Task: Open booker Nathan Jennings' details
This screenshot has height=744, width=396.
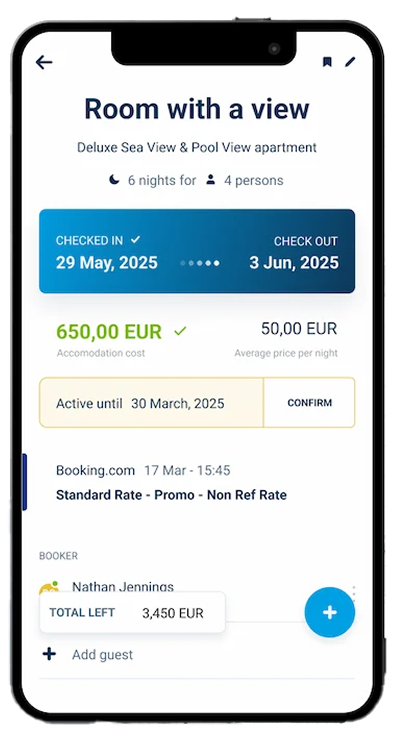Action: (x=123, y=587)
